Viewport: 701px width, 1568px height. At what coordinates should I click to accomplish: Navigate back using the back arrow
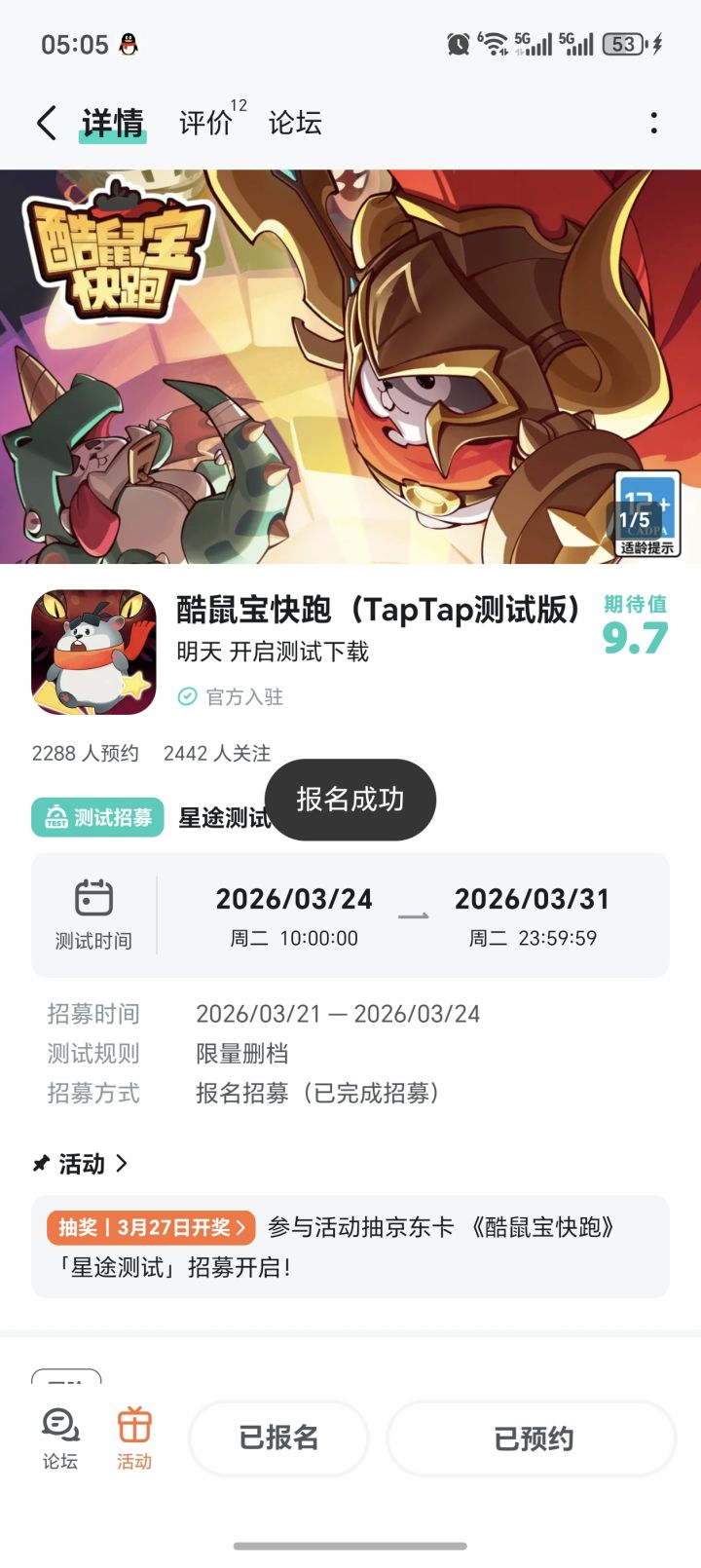click(x=44, y=123)
